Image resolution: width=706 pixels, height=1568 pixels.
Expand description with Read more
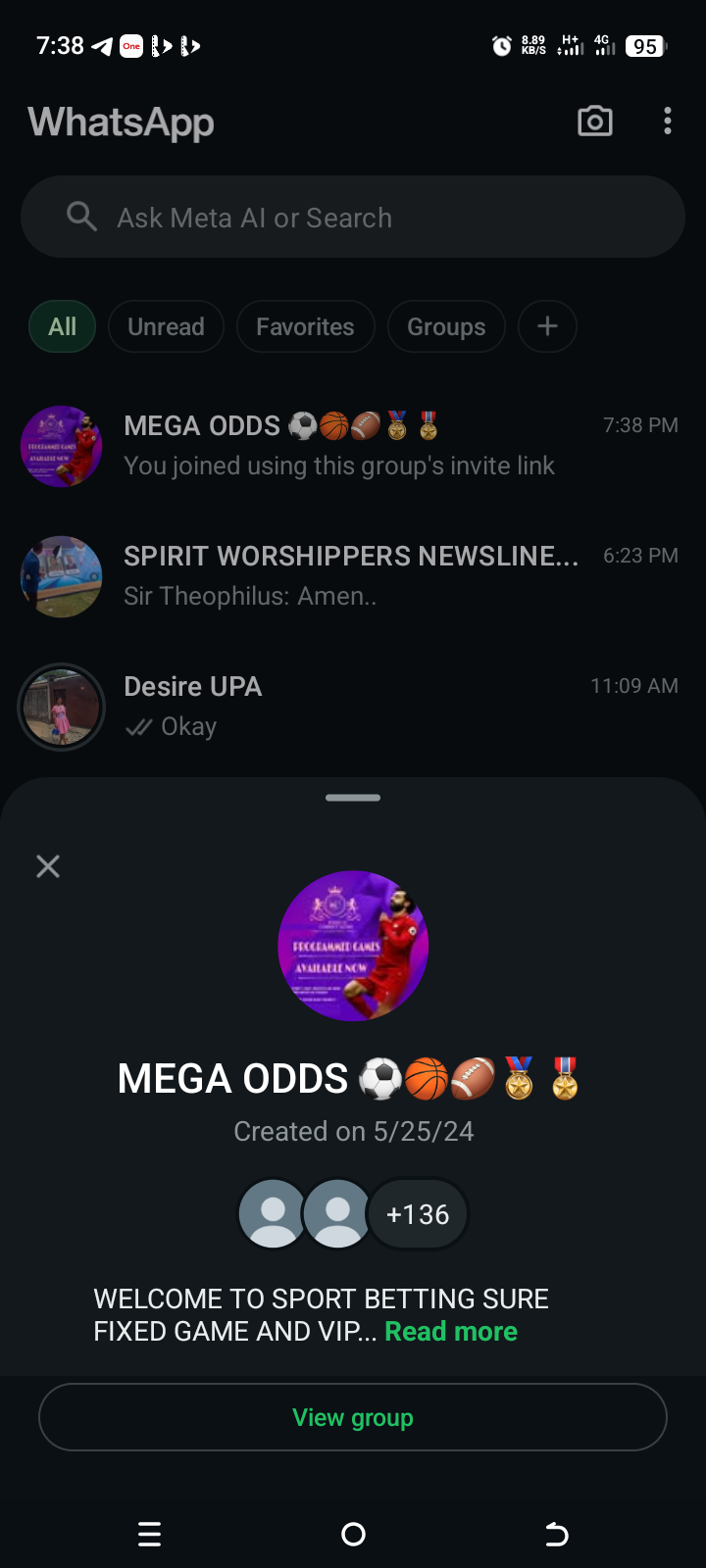(451, 1332)
